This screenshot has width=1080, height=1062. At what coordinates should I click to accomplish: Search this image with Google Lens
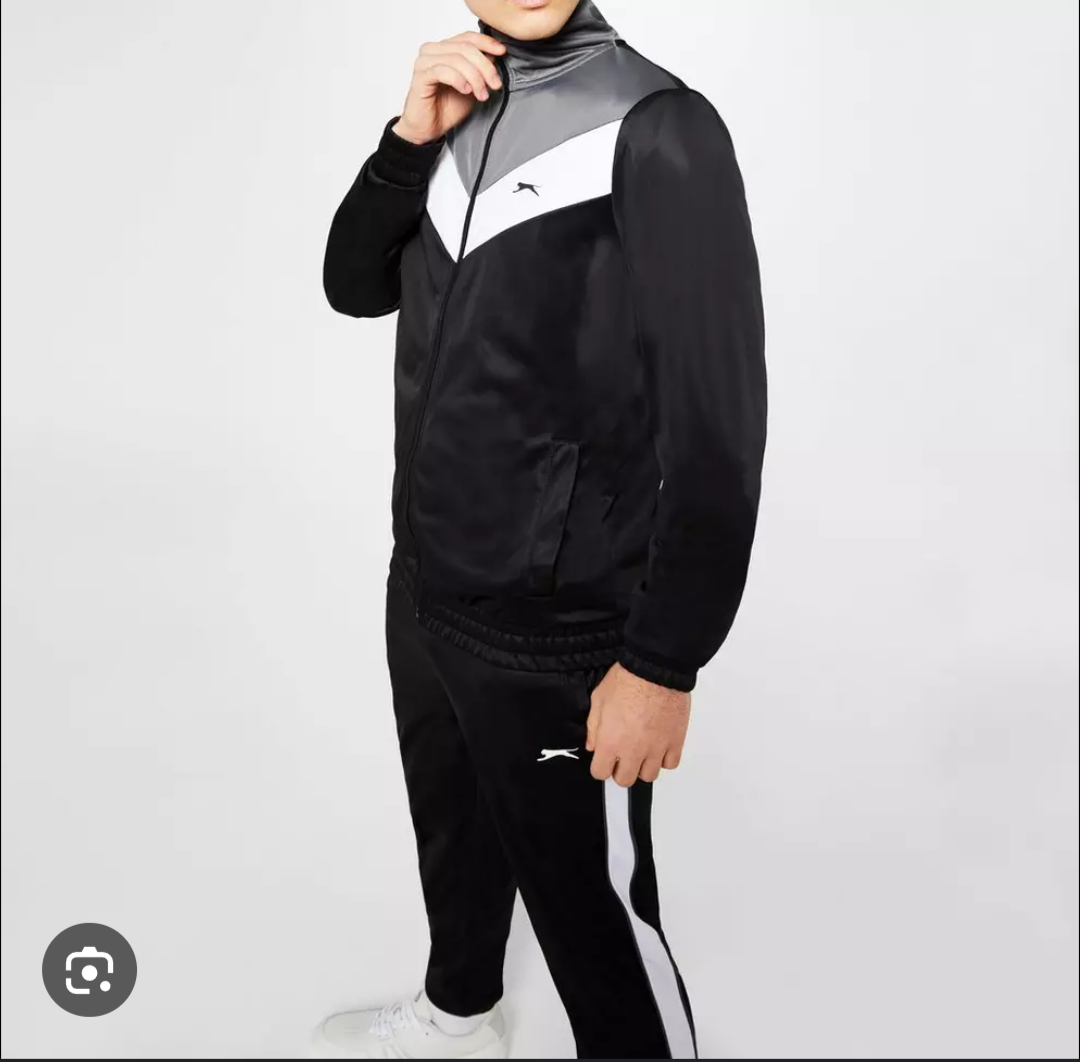click(x=89, y=970)
